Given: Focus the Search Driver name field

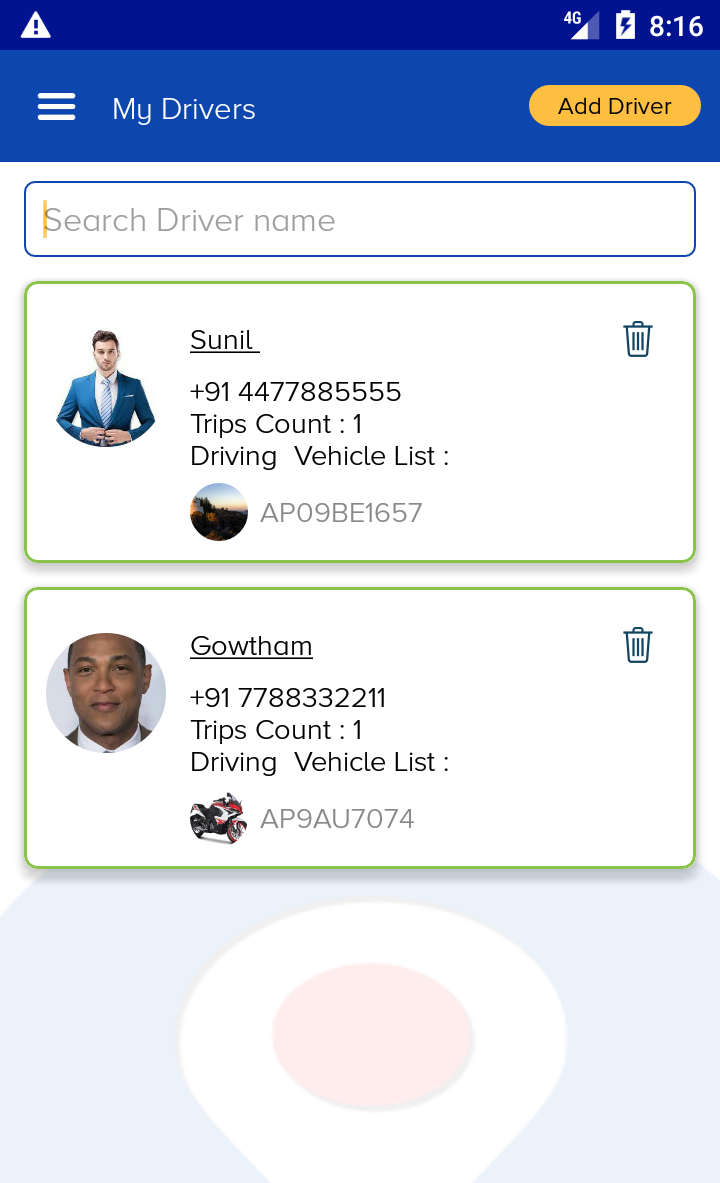Looking at the screenshot, I should (360, 219).
